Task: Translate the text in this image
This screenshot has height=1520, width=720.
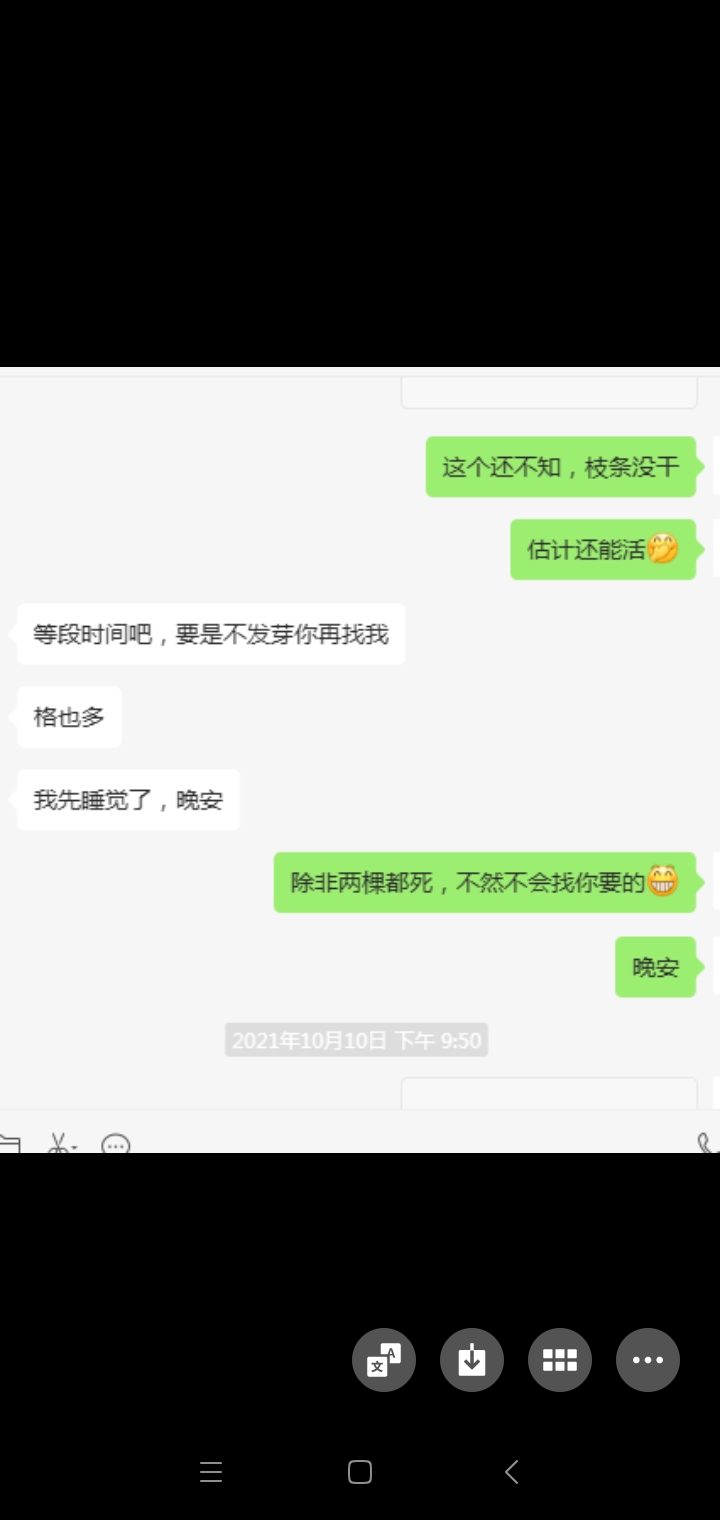Action: click(384, 1360)
